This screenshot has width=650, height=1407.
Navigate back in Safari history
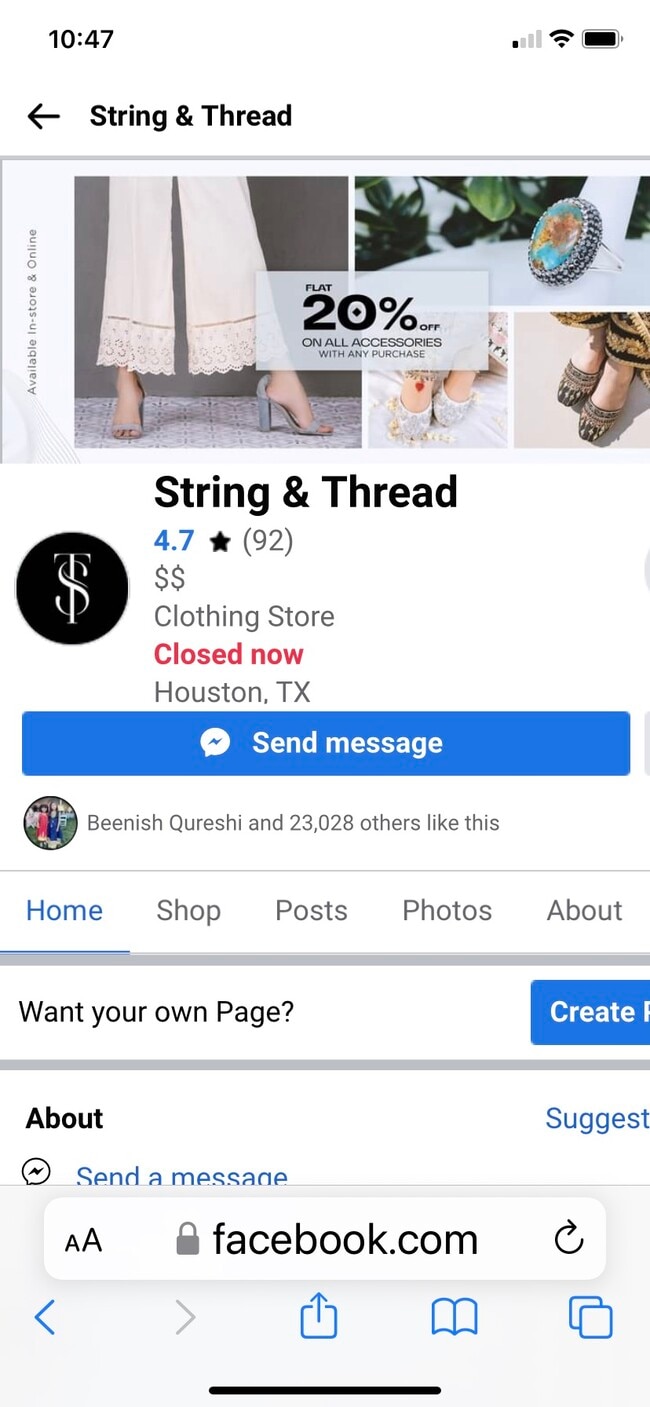tap(45, 1317)
